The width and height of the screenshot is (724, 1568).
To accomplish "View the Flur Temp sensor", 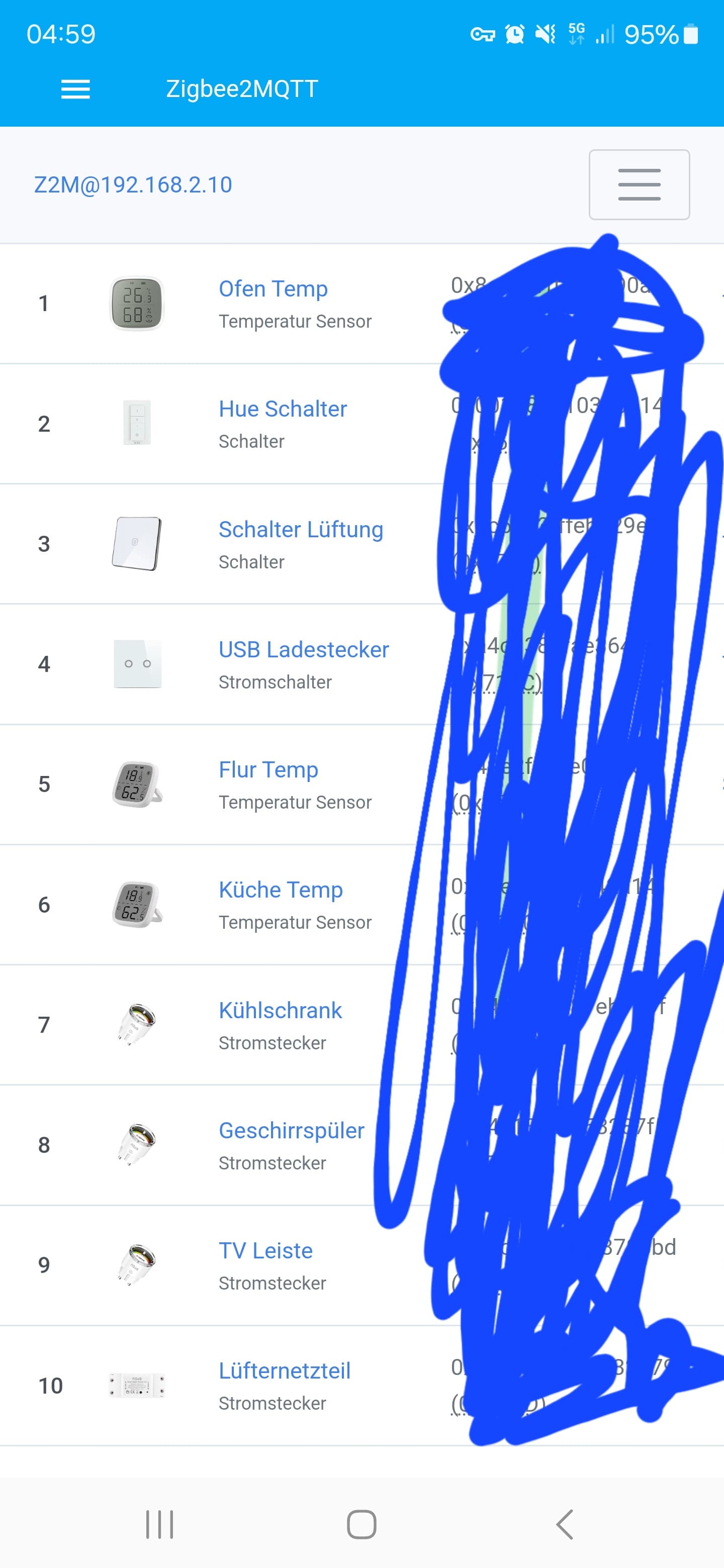I will pos(268,769).
